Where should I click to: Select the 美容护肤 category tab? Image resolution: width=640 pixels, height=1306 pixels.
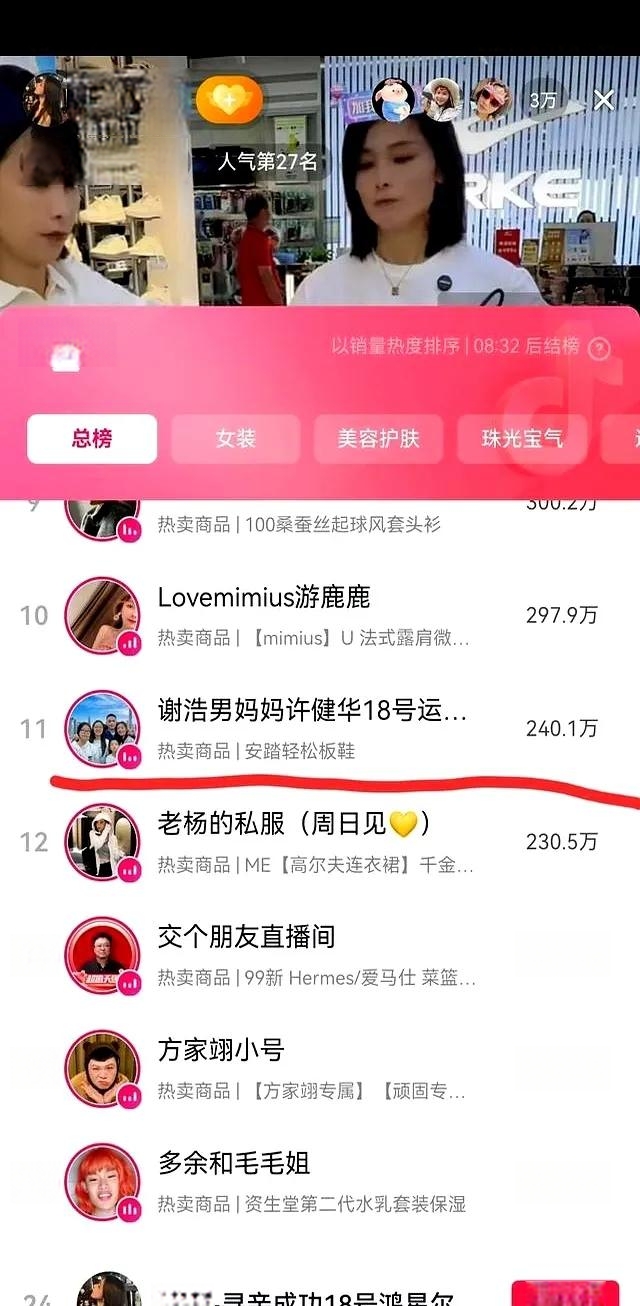[x=379, y=439]
